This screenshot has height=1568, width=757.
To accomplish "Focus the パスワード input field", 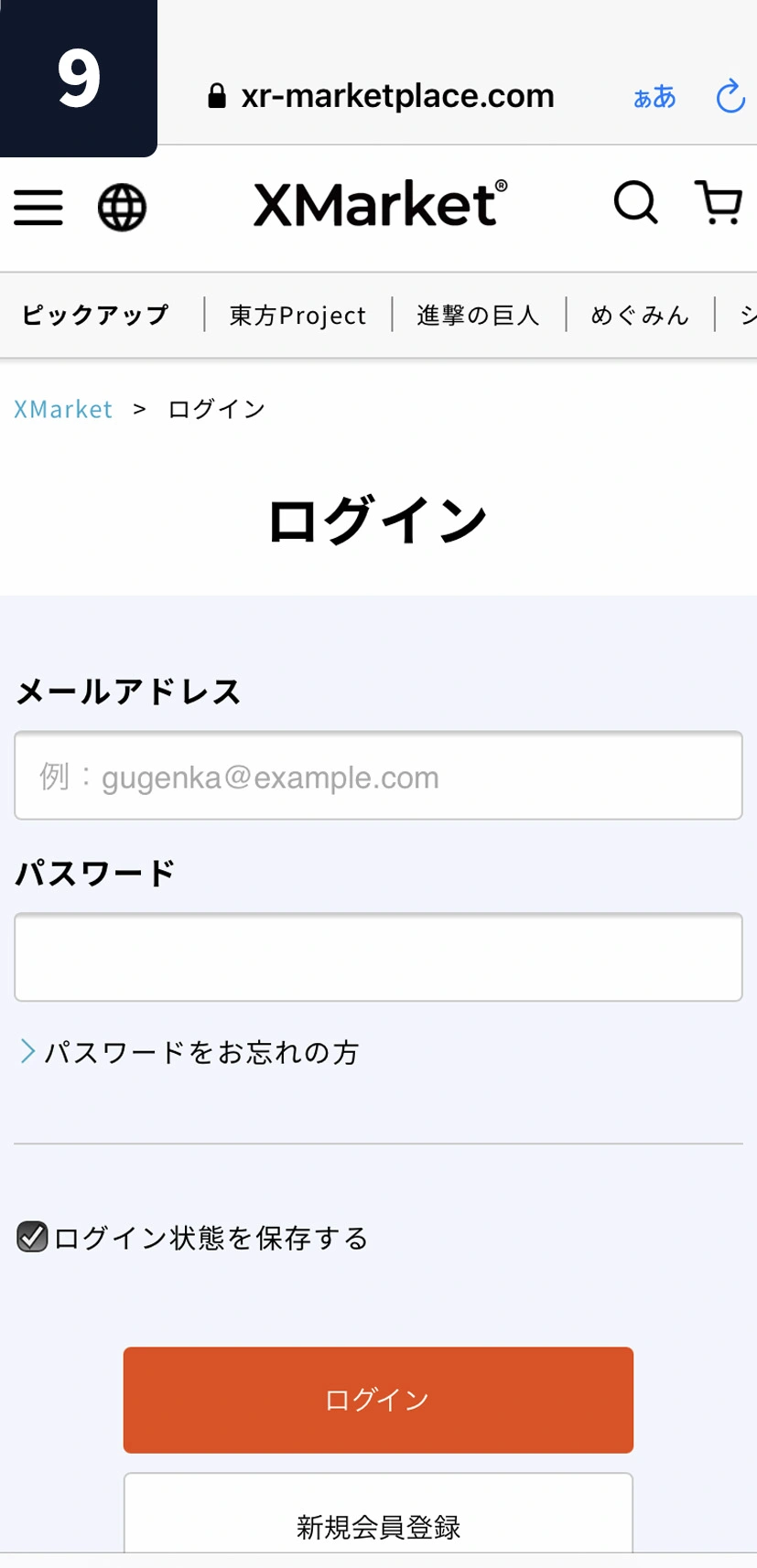I will (378, 957).
